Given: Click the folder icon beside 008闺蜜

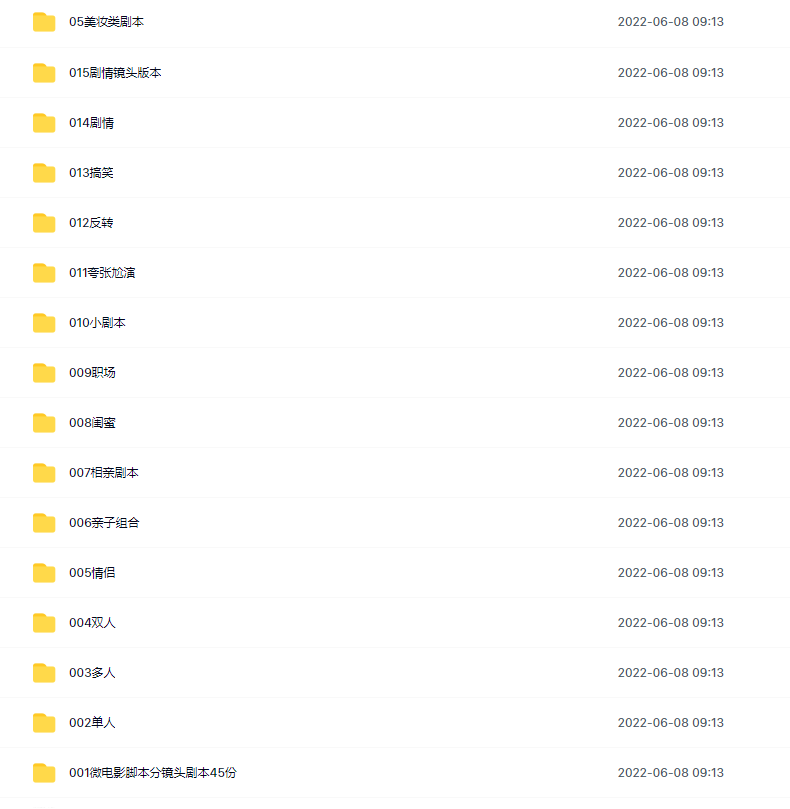Looking at the screenshot, I should pyautogui.click(x=44, y=422).
